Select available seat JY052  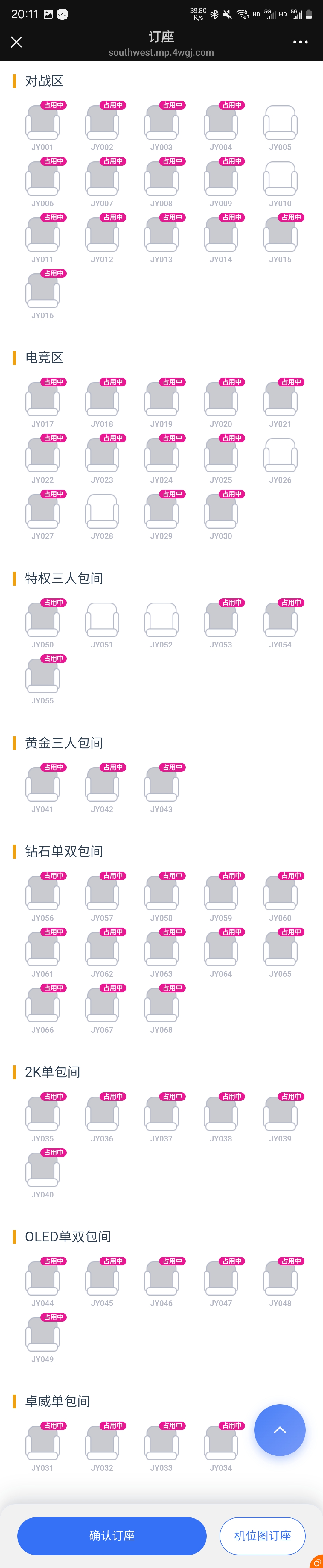pyautogui.click(x=162, y=625)
